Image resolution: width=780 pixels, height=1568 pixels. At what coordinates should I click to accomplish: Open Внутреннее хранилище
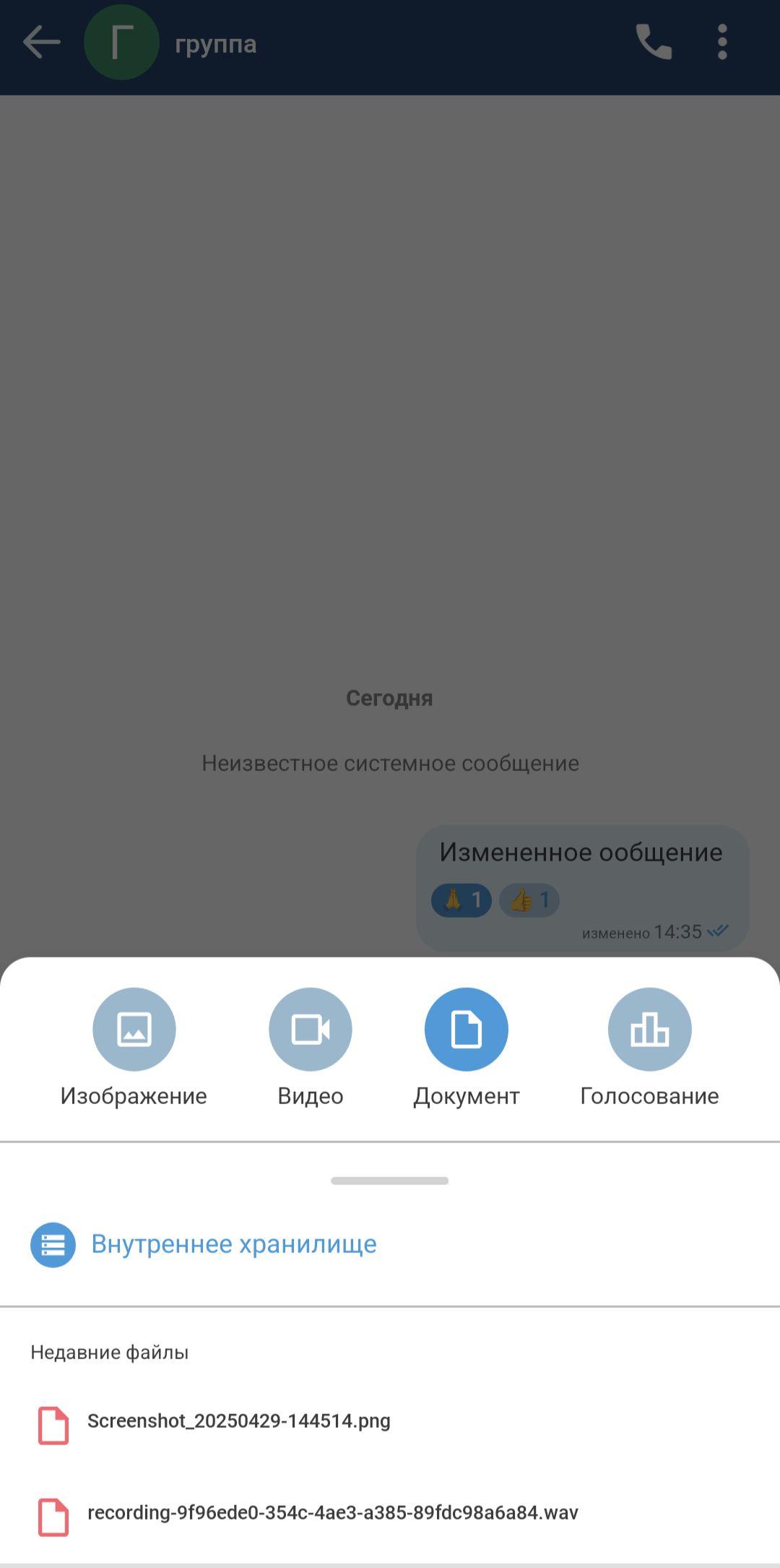pos(234,1244)
